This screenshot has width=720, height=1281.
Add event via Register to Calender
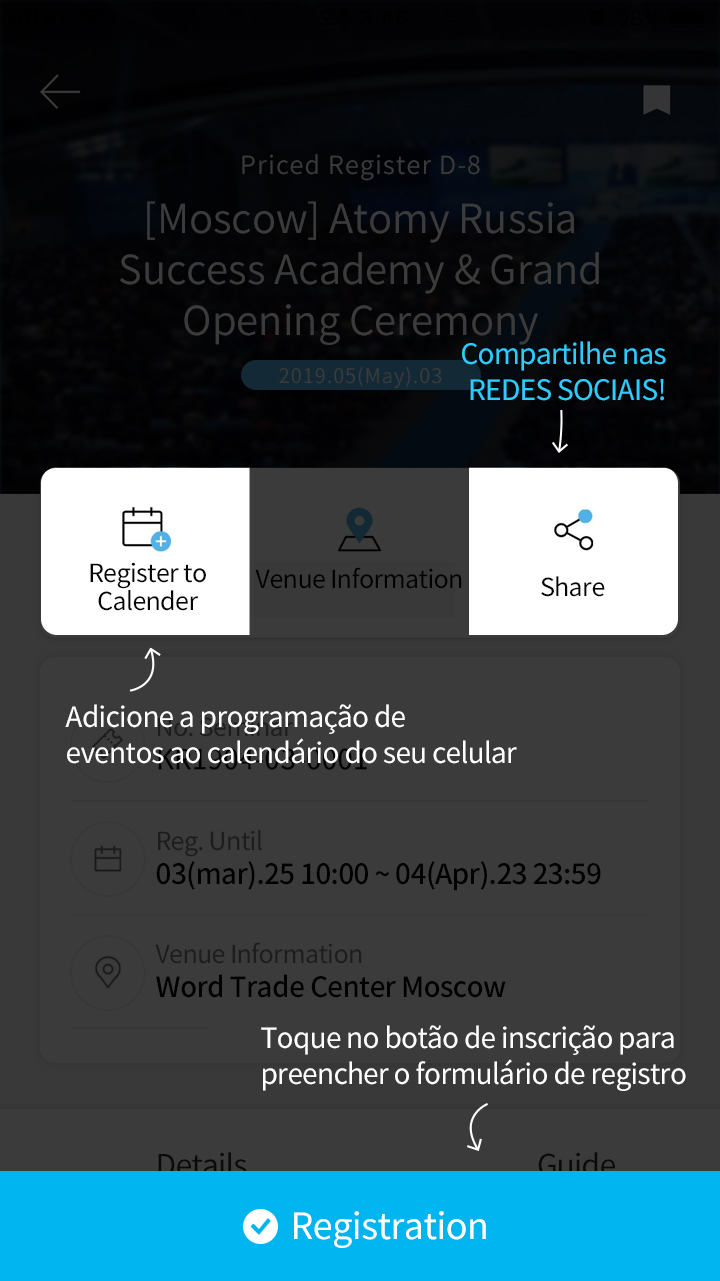pos(145,552)
